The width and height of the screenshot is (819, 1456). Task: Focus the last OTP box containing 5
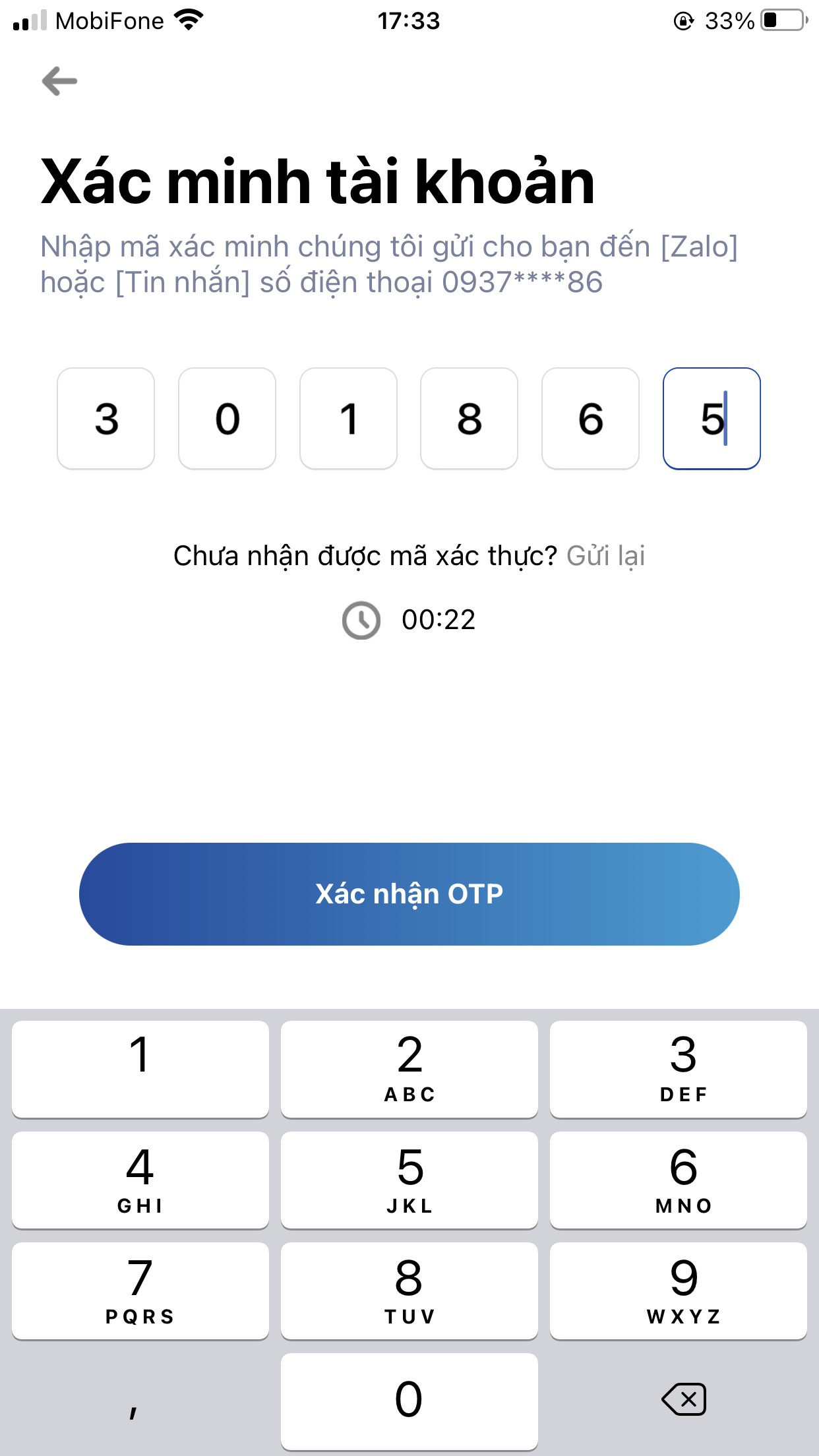tap(712, 419)
